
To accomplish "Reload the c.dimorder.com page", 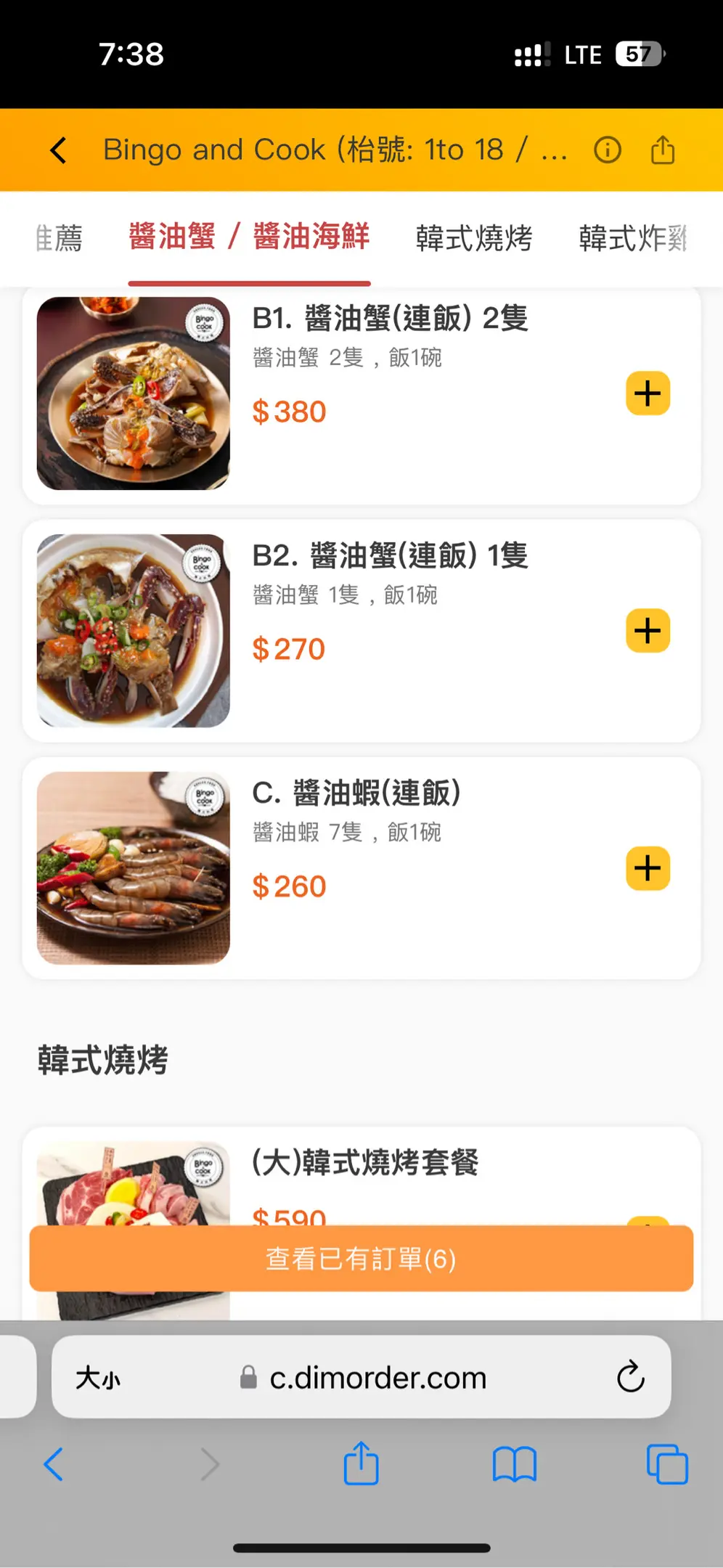I will 630,1376.
